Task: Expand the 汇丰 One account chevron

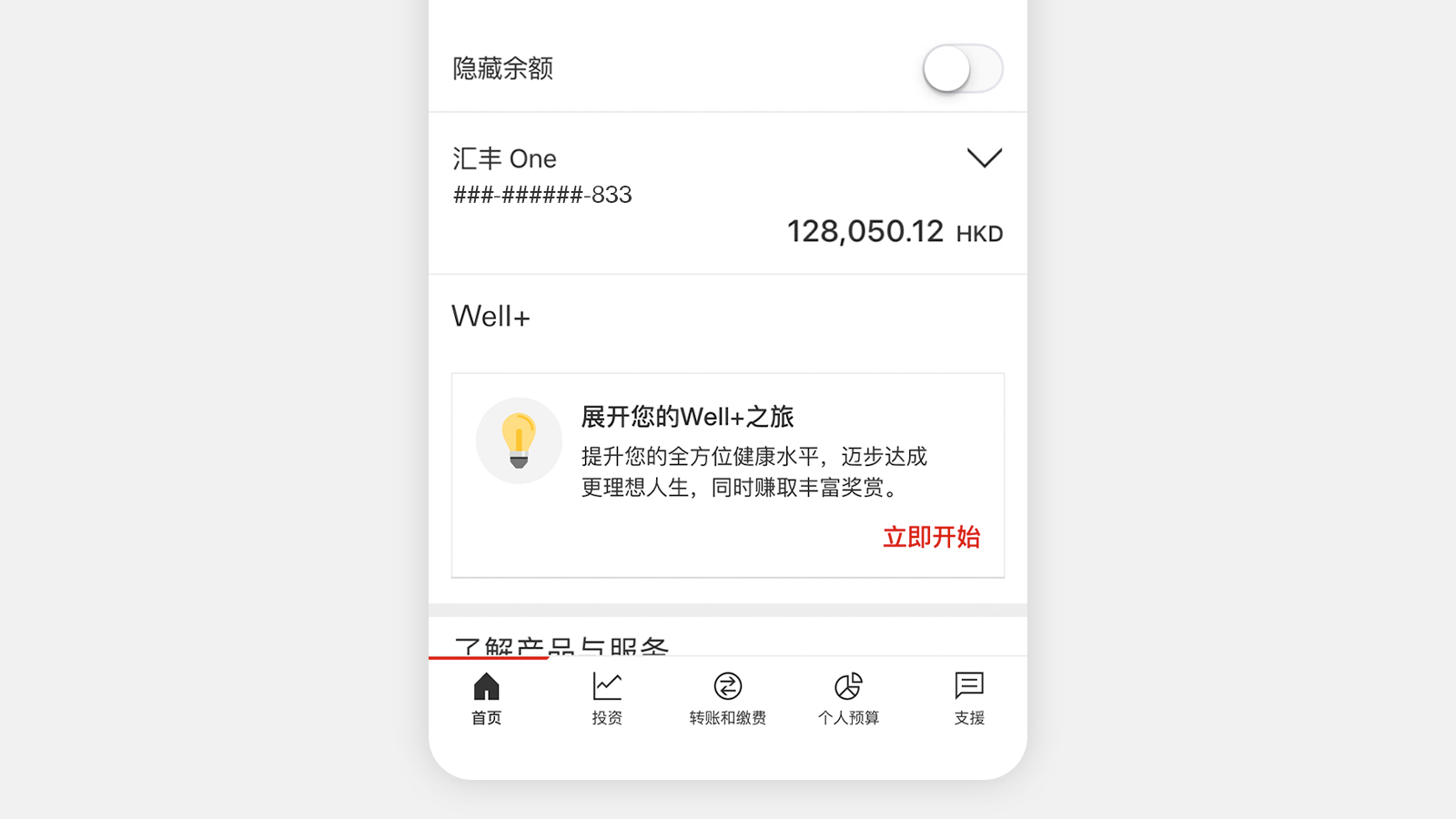Action: tap(984, 158)
